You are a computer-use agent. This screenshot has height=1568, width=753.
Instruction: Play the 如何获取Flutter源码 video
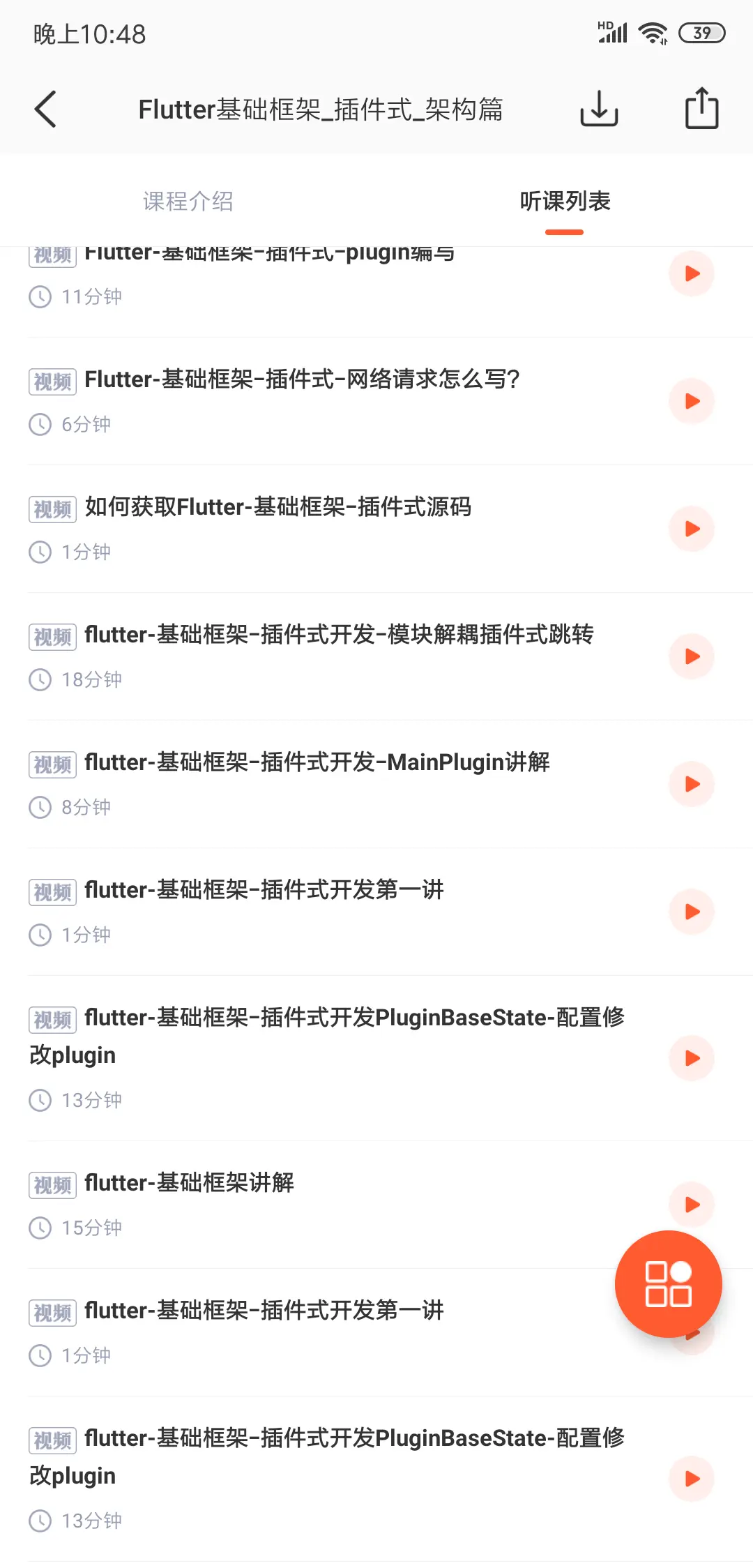pyautogui.click(x=692, y=529)
